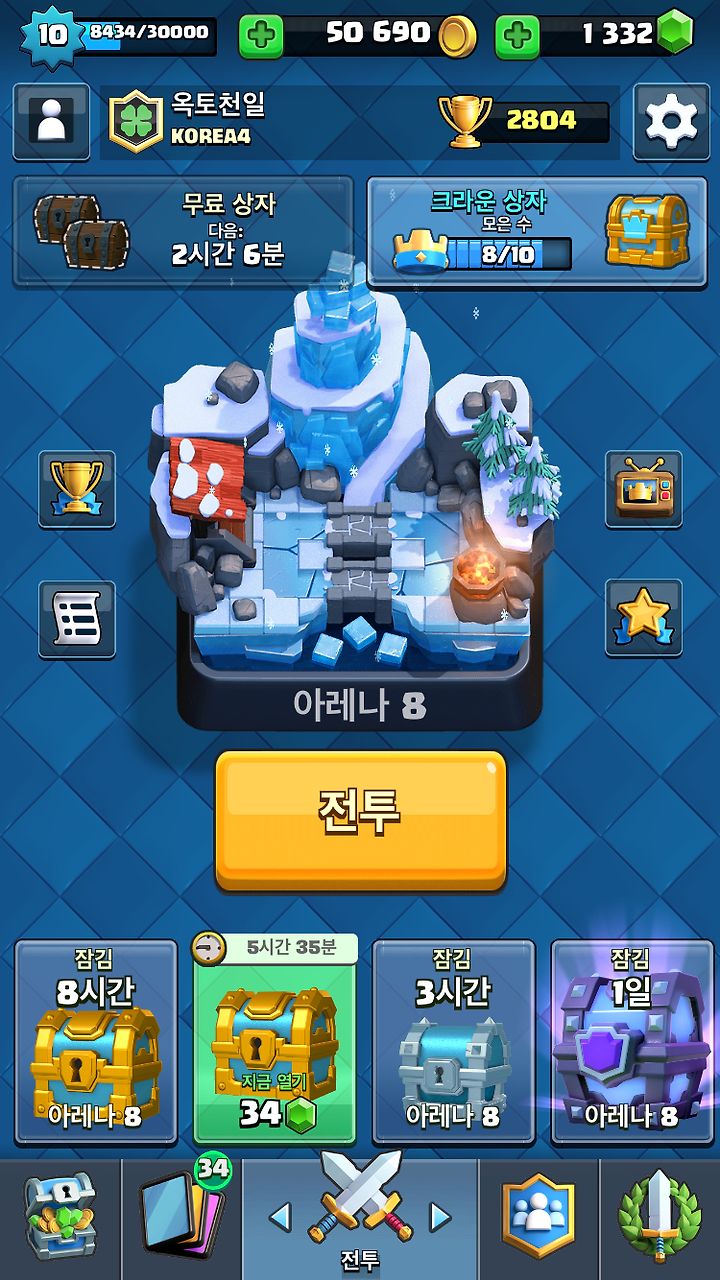View the trophy leaderboard icon
This screenshot has width=720, height=1280.
point(77,489)
